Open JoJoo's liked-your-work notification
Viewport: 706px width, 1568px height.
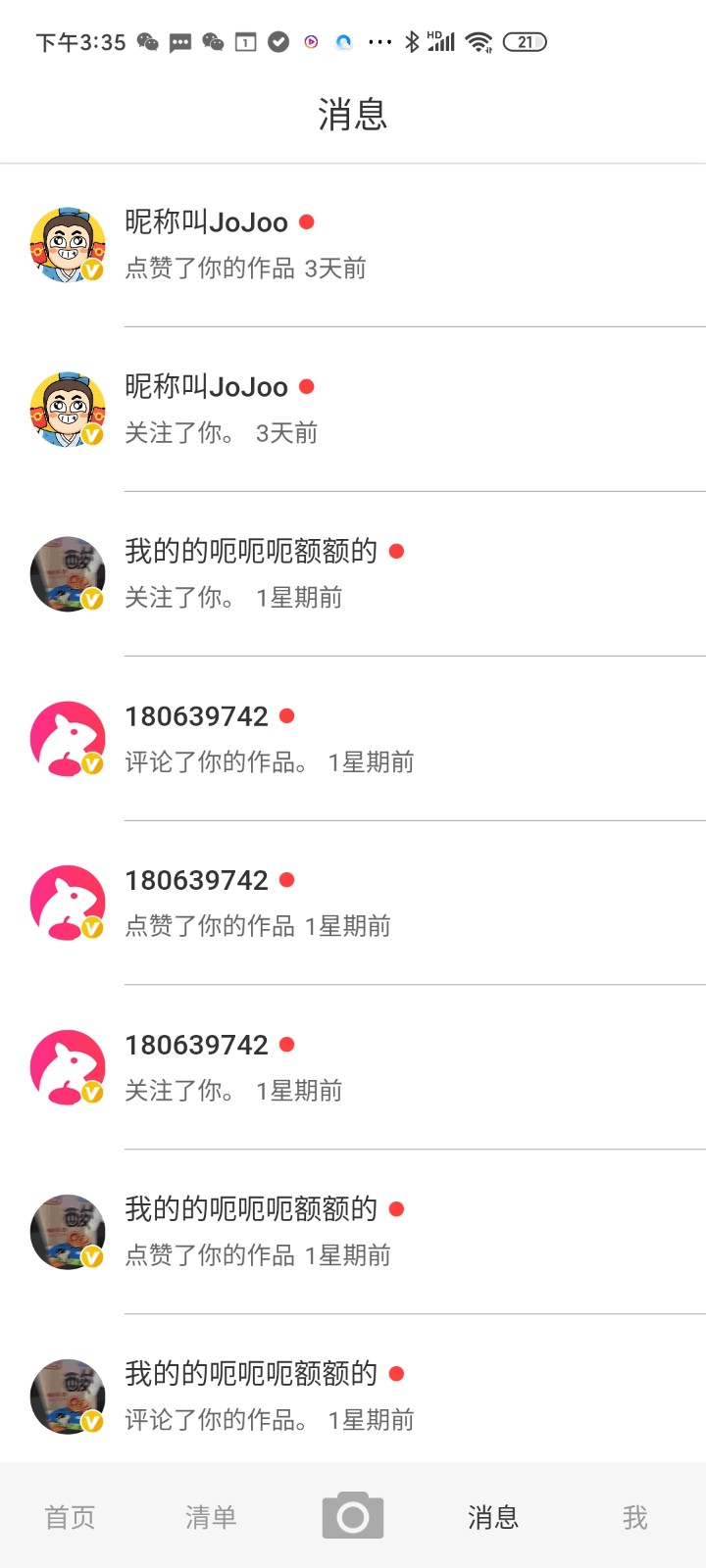pyautogui.click(x=353, y=245)
